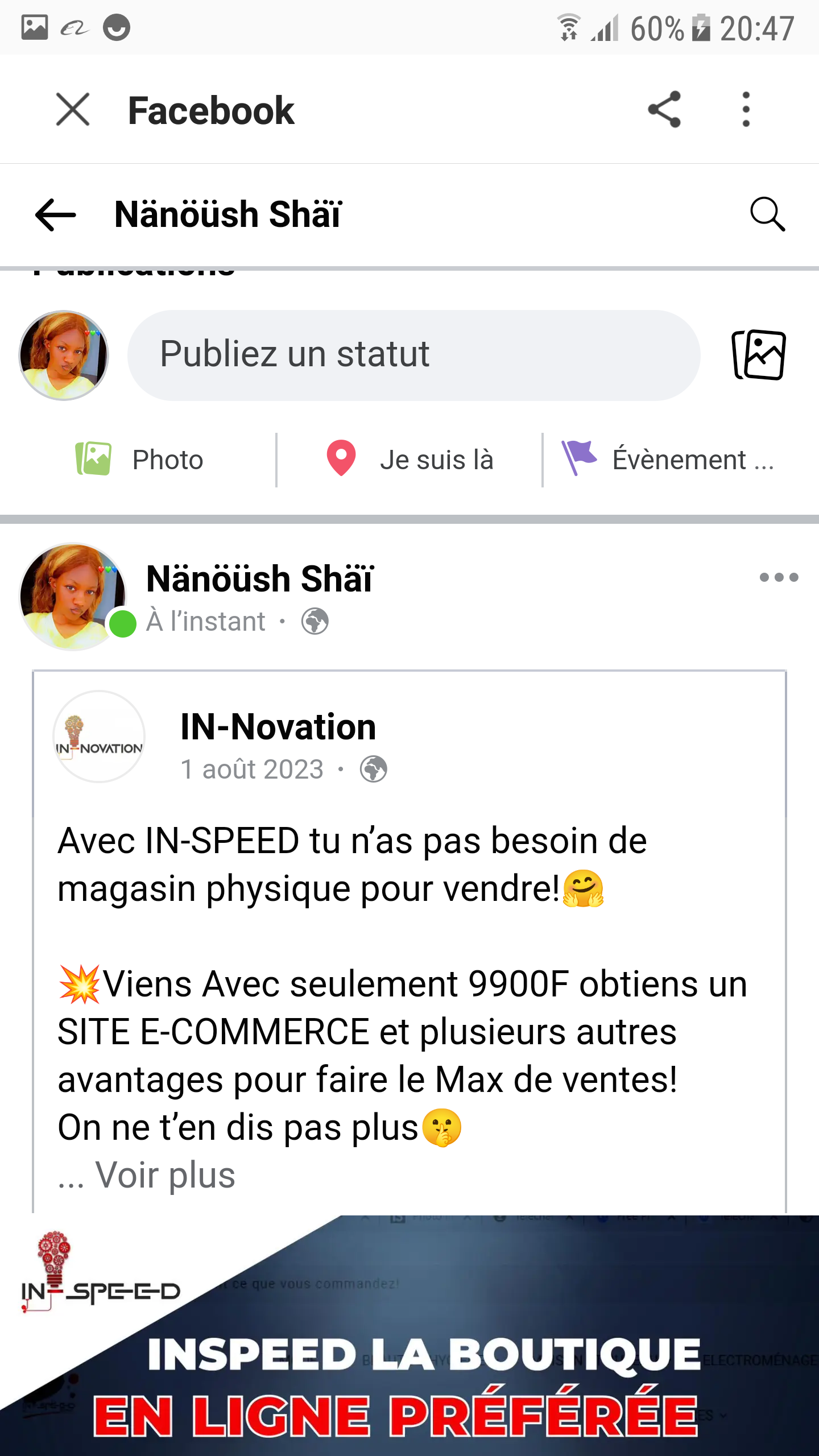Open post options for Nänöüsh Shäï's post
Image resolution: width=819 pixels, height=1456 pixels.
pyautogui.click(x=779, y=578)
